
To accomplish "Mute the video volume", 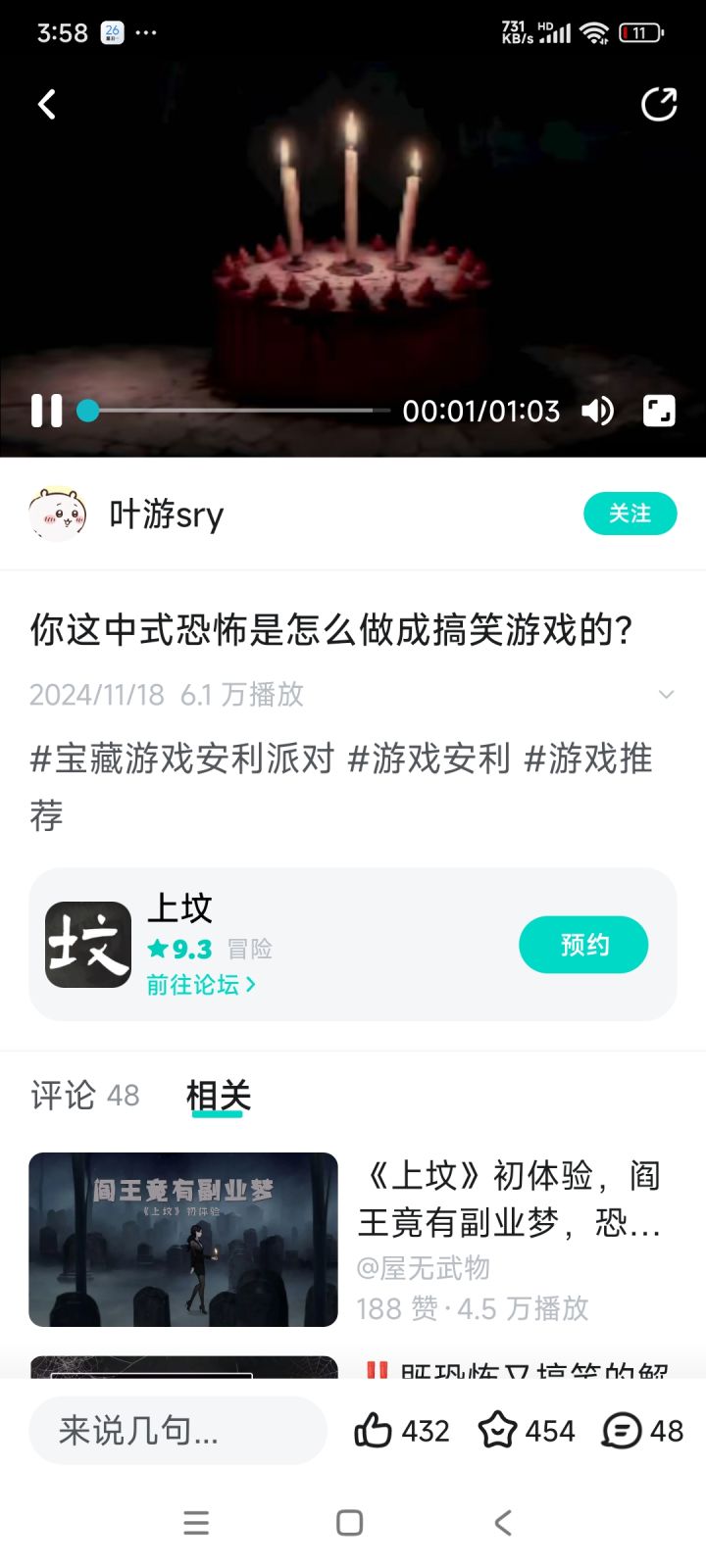I will click(x=598, y=412).
